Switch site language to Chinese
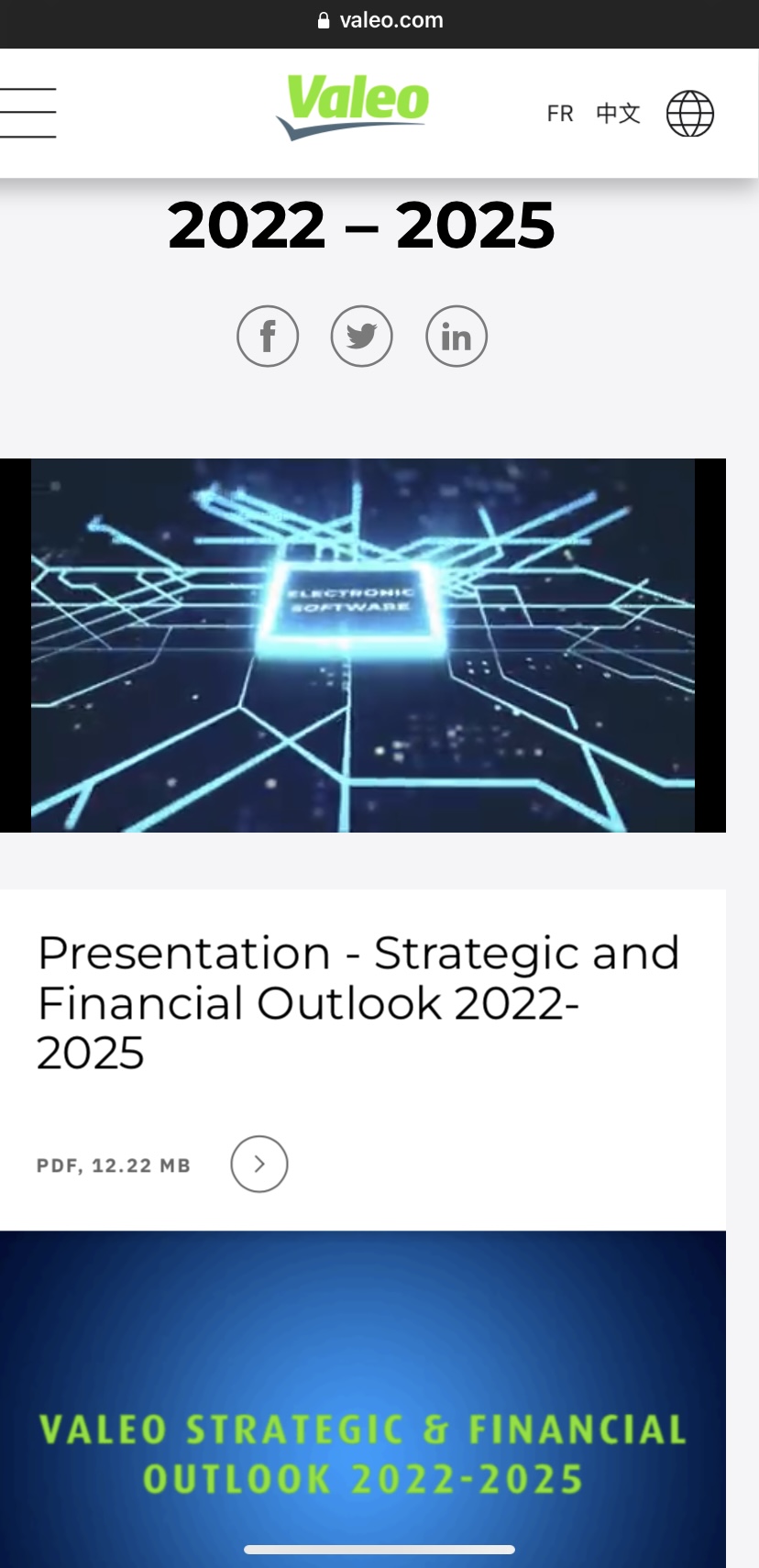759x1568 pixels. (618, 113)
